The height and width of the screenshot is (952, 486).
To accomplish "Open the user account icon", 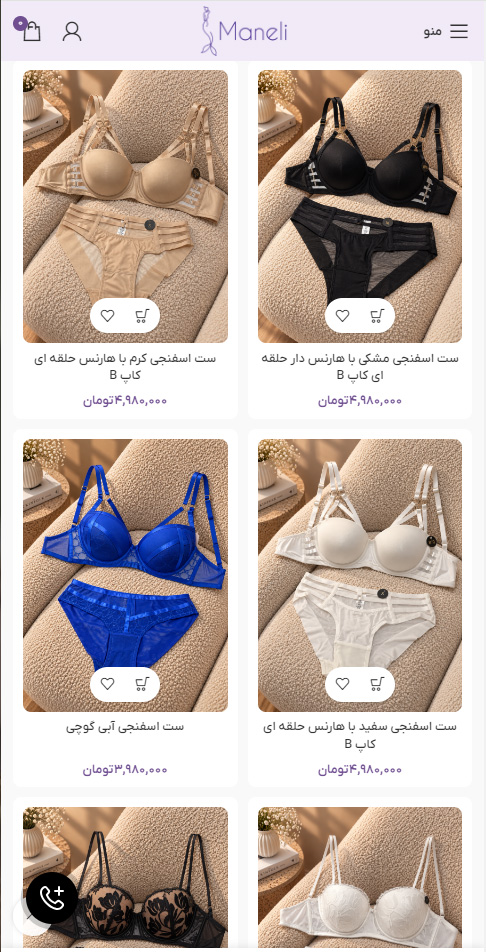I will tap(72, 31).
